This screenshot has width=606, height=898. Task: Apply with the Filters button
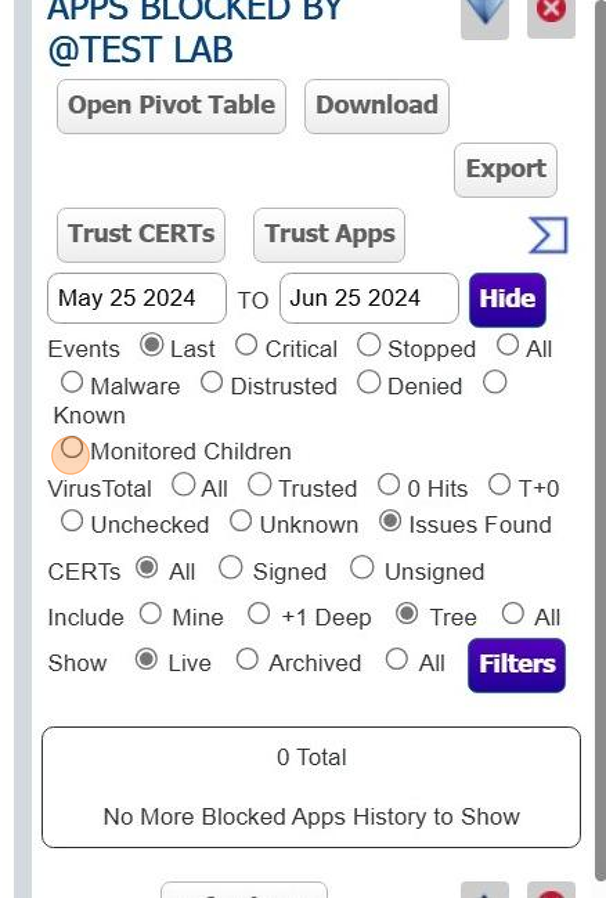pos(516,665)
